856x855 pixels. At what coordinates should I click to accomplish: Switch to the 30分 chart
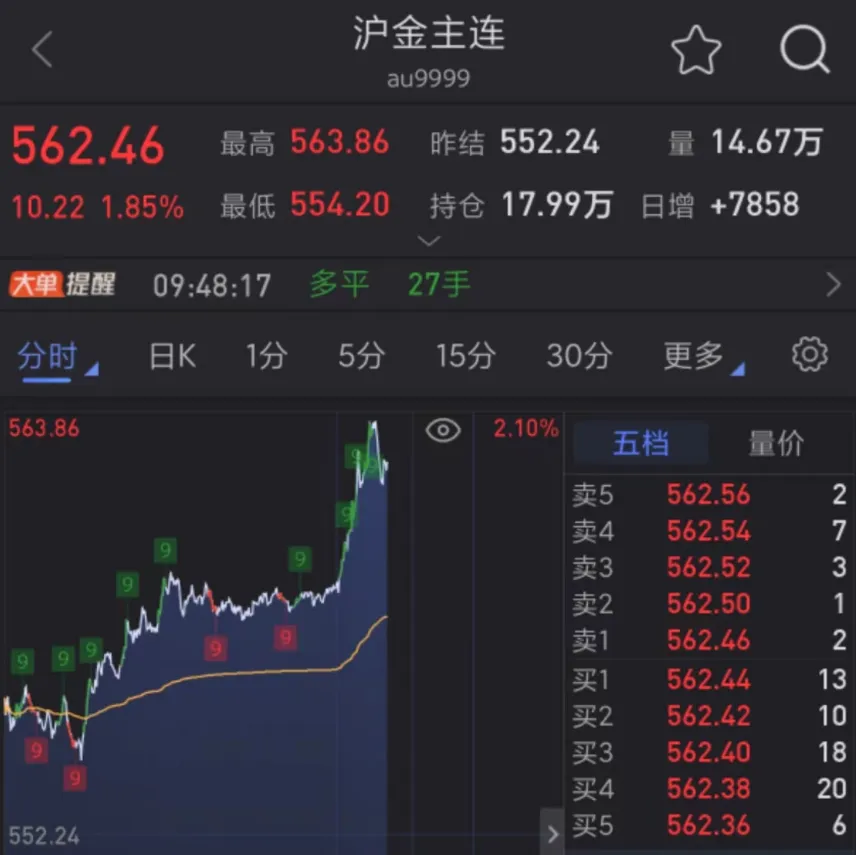pos(579,355)
